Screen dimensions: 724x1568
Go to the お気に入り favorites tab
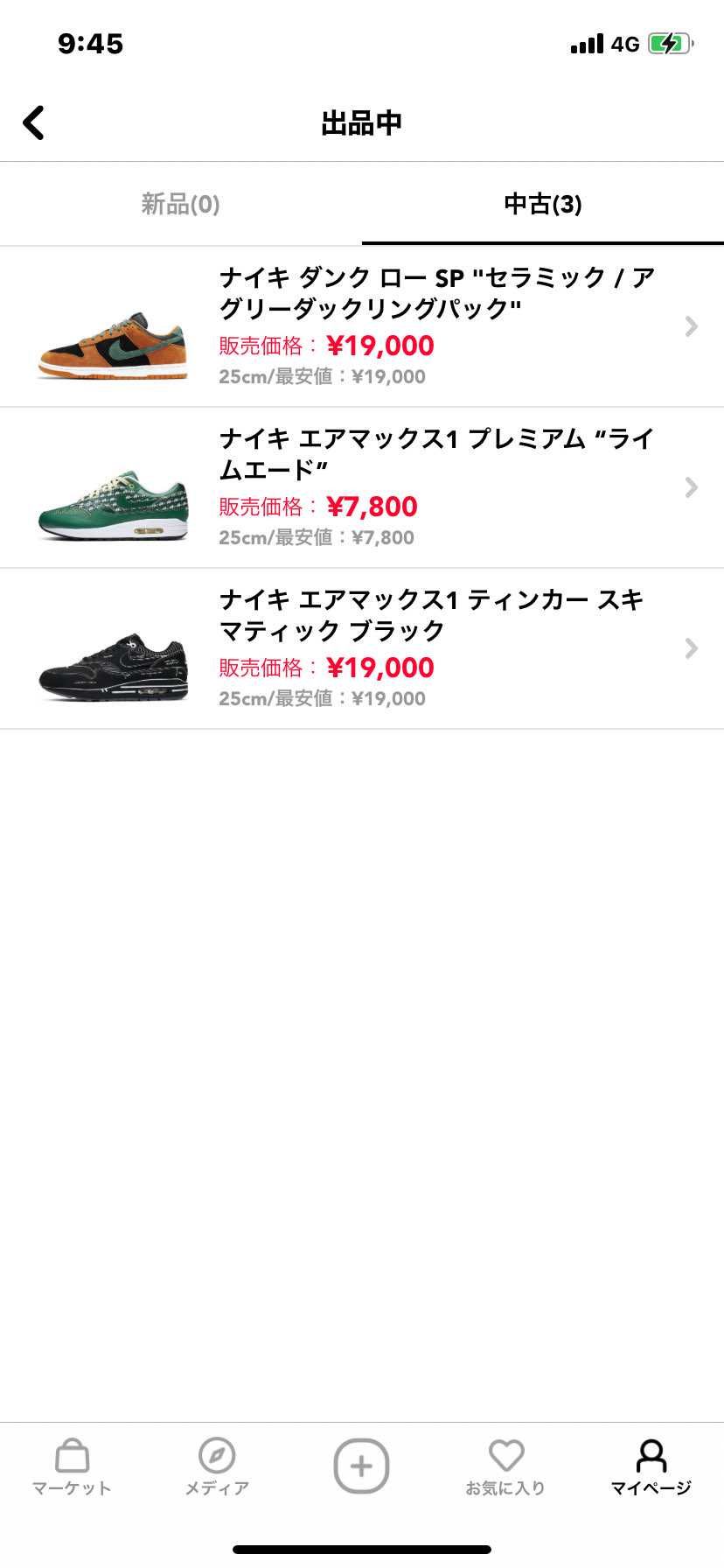[505, 1467]
